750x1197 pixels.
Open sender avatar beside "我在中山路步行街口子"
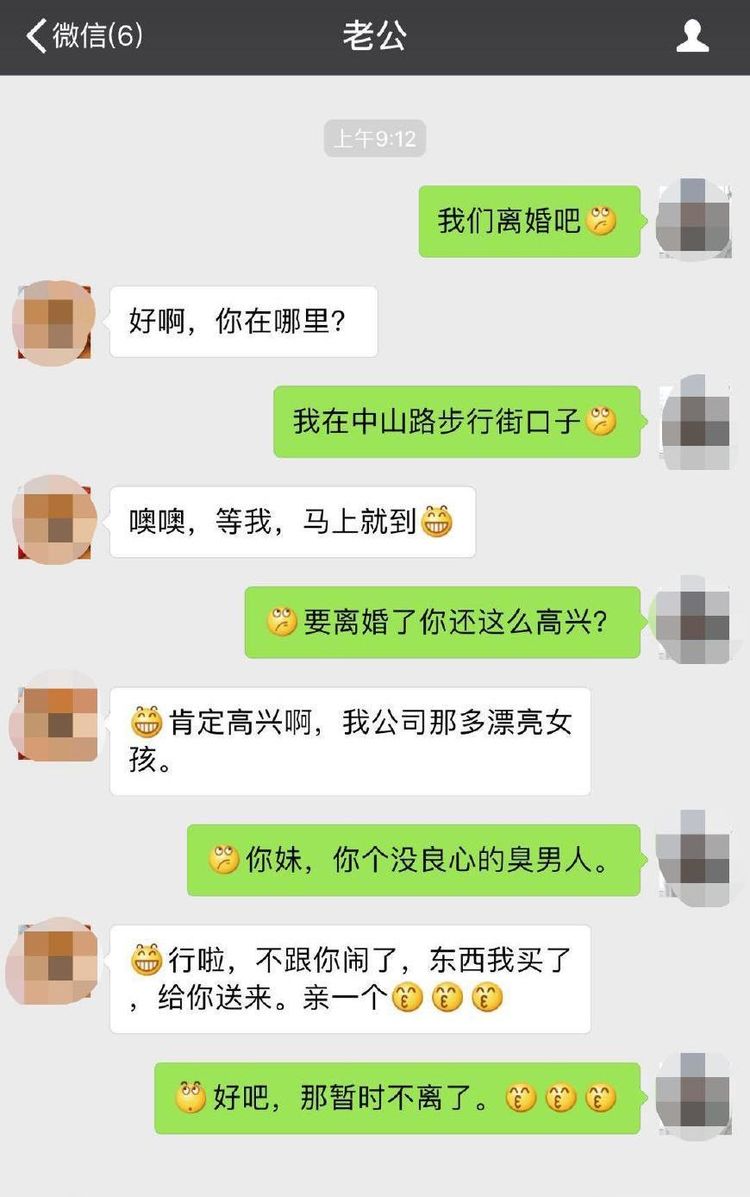point(695,420)
